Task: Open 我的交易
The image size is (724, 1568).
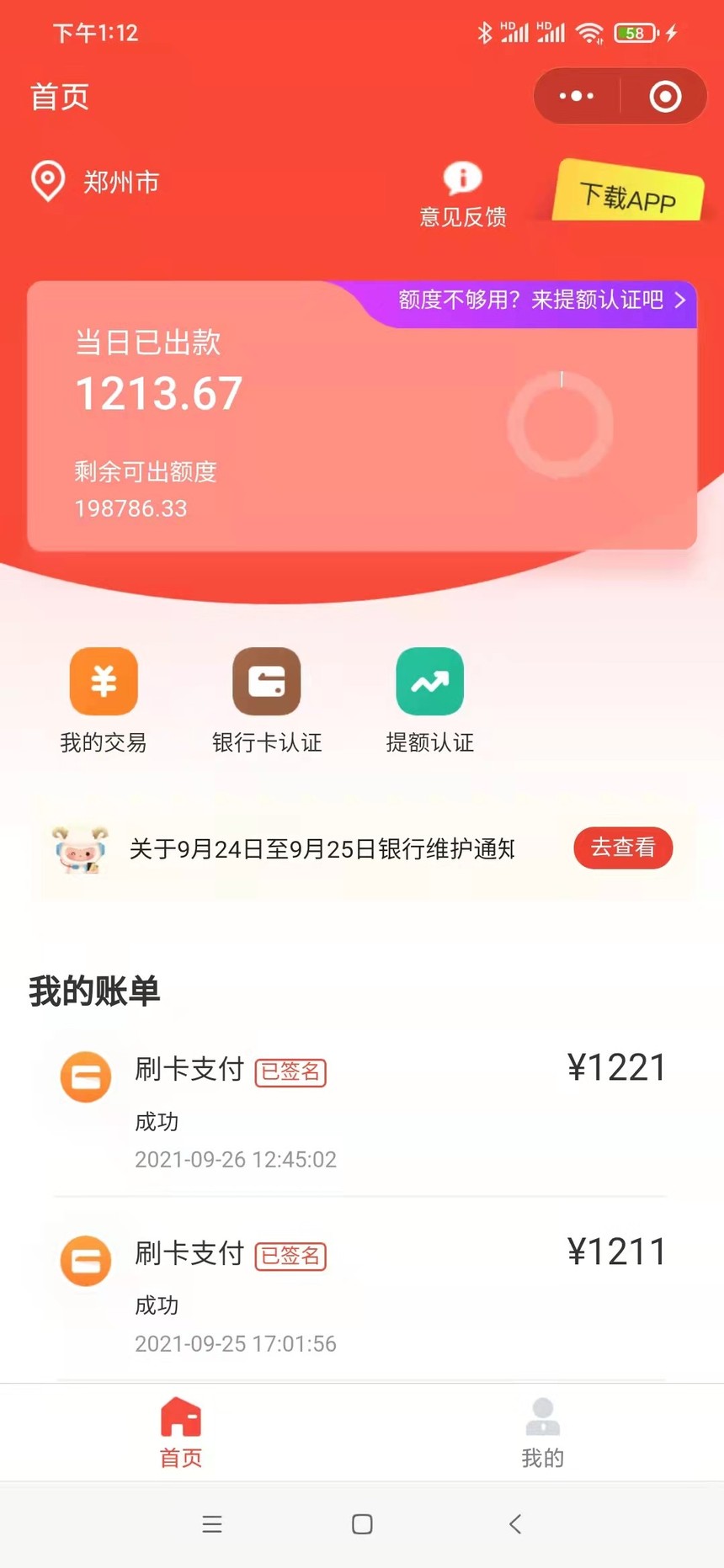Action: (104, 699)
